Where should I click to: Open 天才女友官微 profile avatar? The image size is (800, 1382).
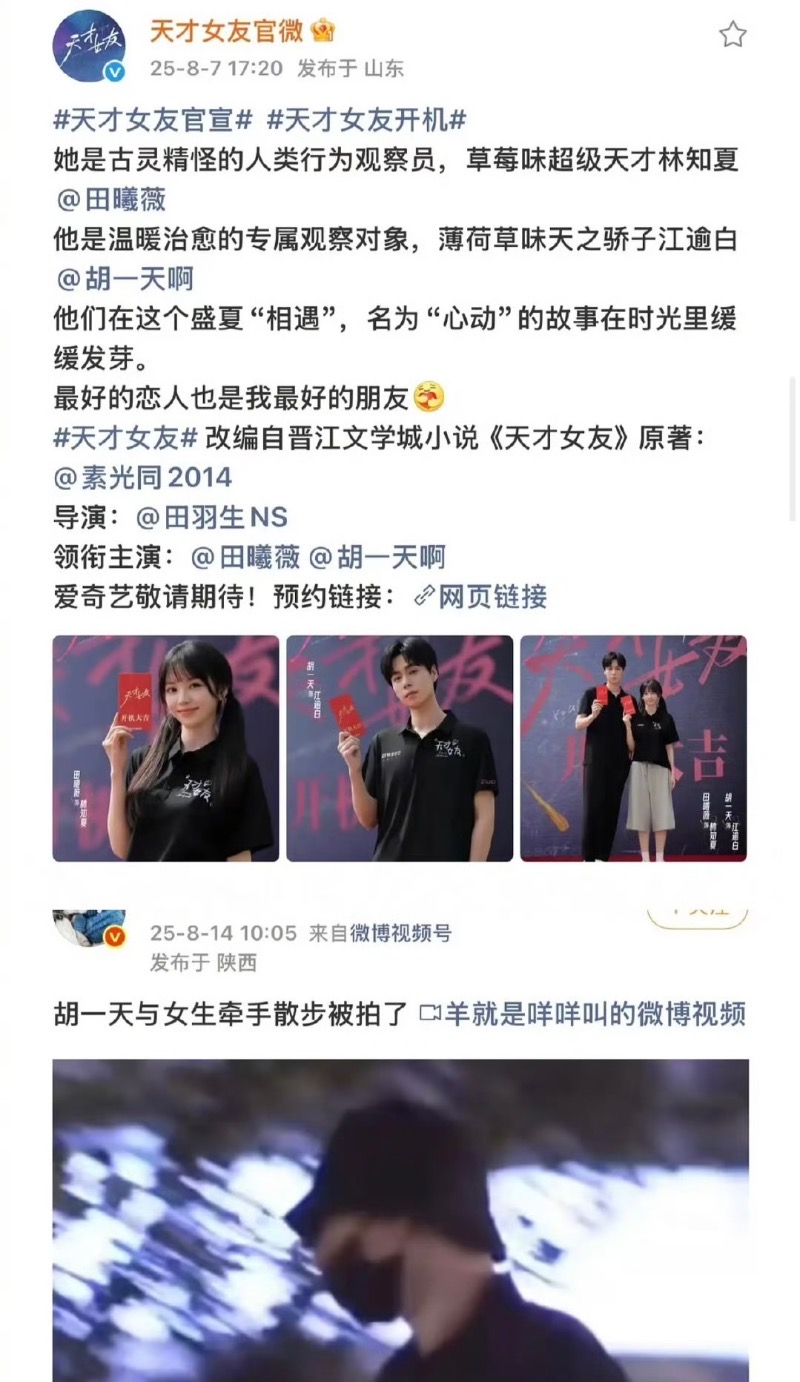pyautogui.click(x=89, y=47)
